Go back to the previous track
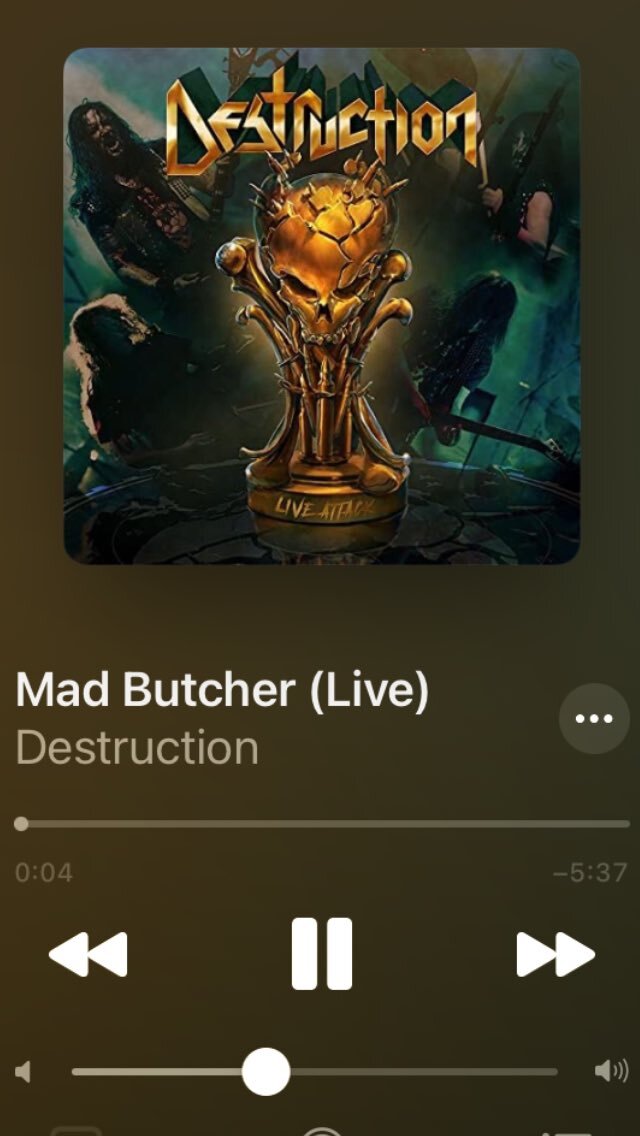This screenshot has height=1136, width=640. tap(88, 954)
